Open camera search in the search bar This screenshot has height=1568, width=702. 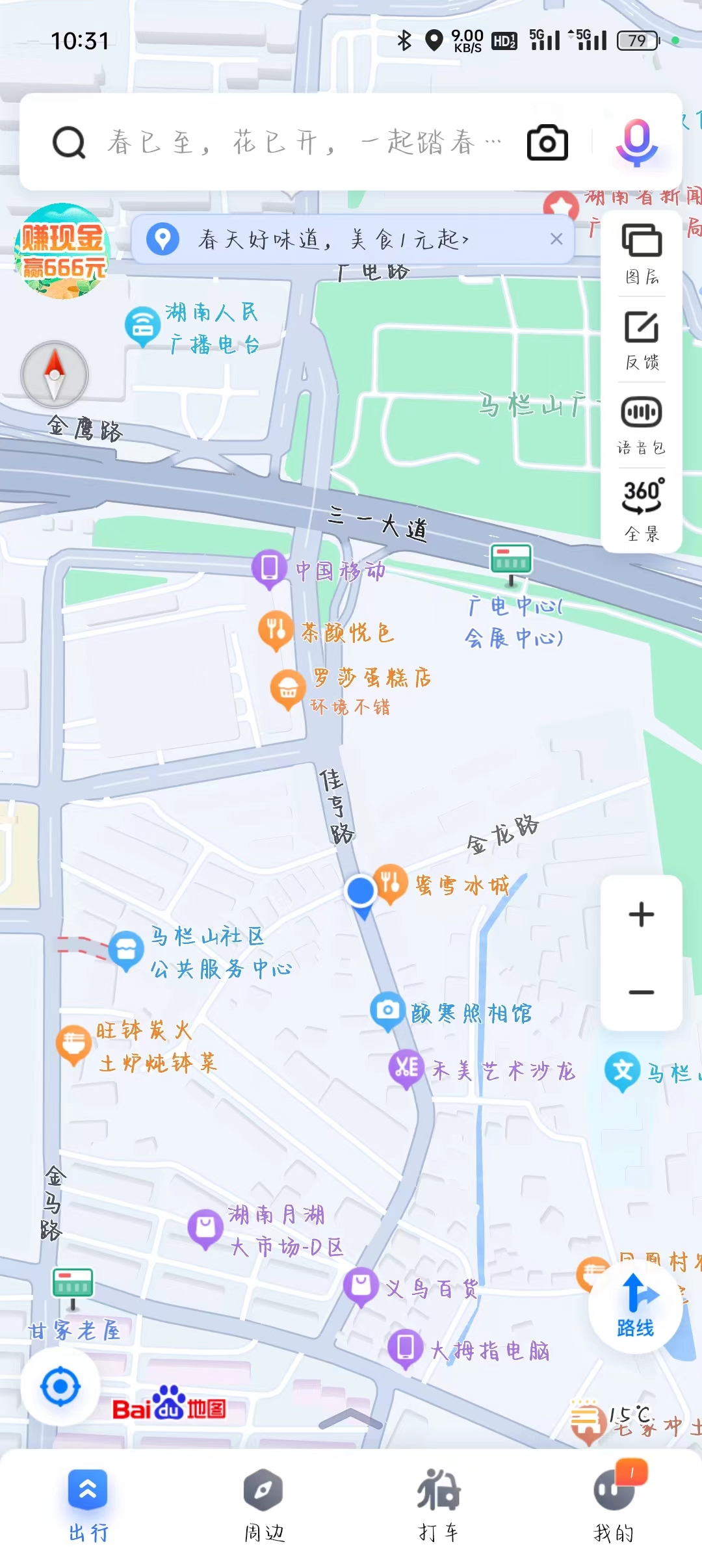point(547,142)
